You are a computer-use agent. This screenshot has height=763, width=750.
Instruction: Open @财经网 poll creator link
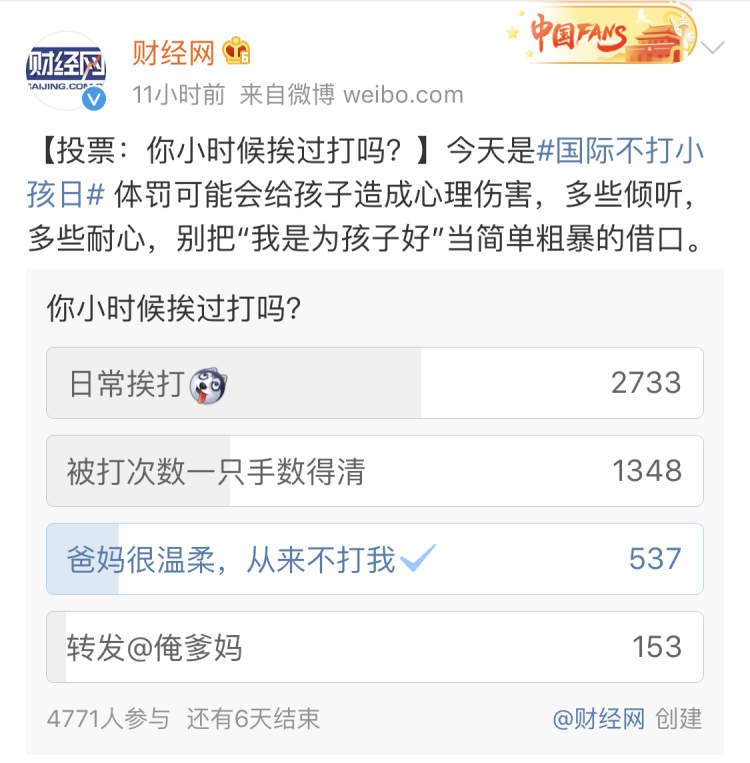599,719
